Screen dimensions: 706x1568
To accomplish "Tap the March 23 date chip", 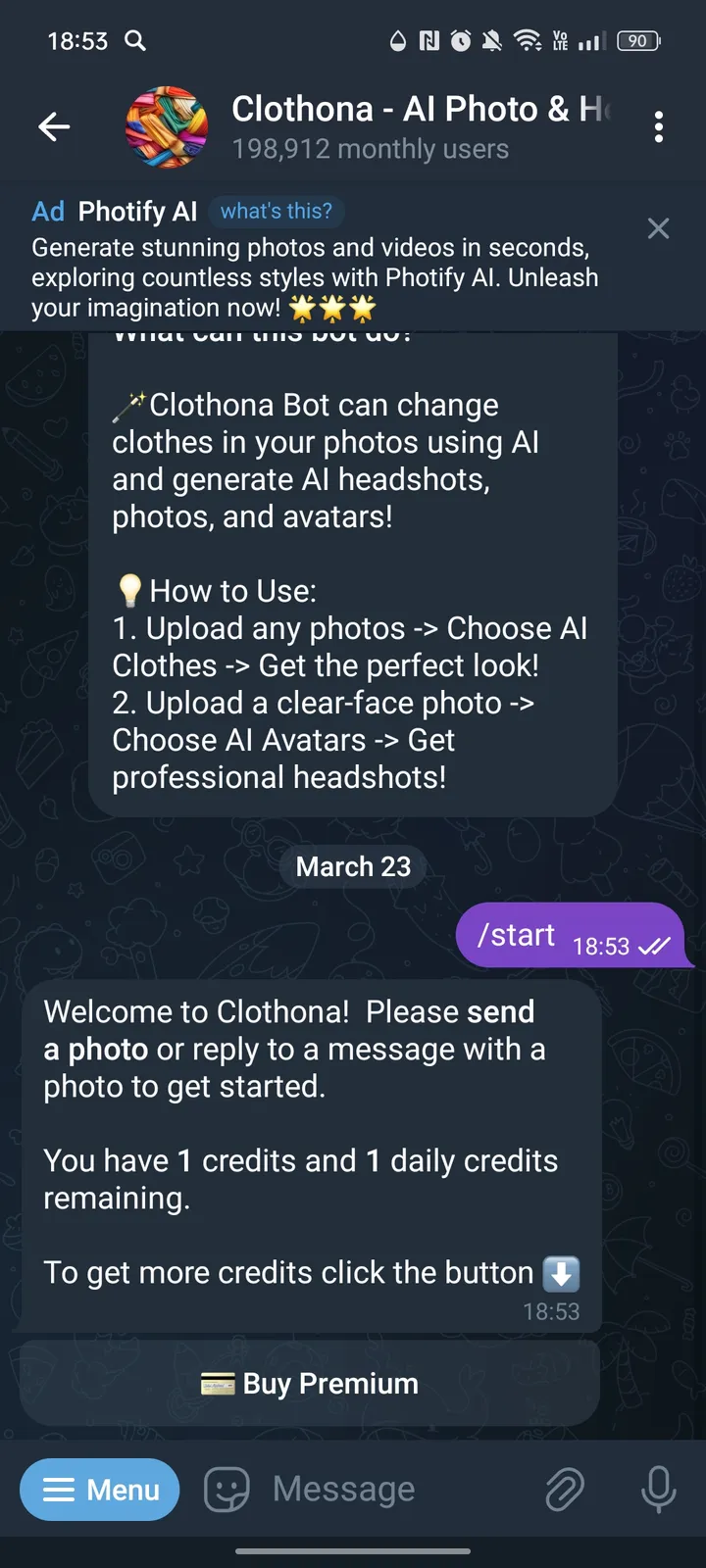I will [x=352, y=866].
